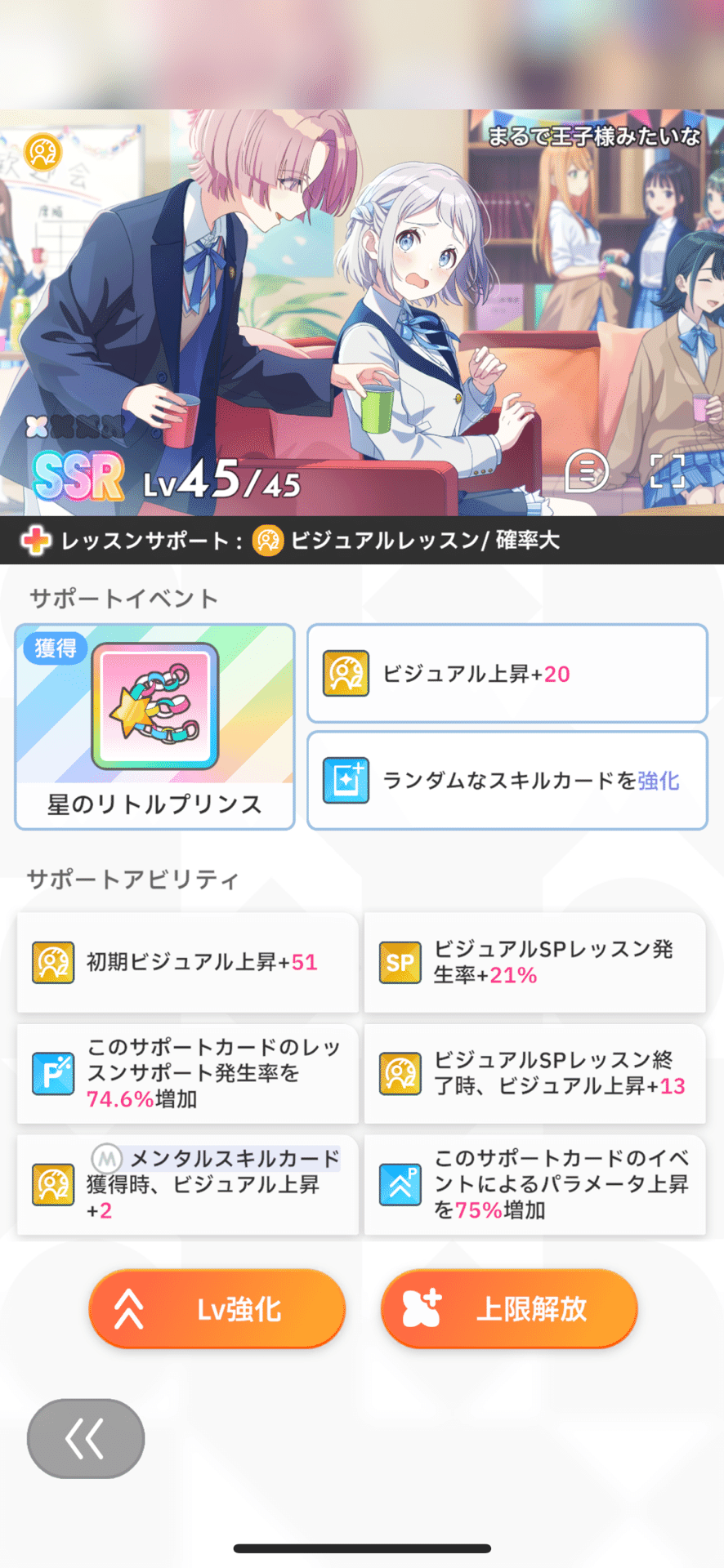View card artwork in fullscreen
This screenshot has height=1568, width=724.
click(x=667, y=471)
